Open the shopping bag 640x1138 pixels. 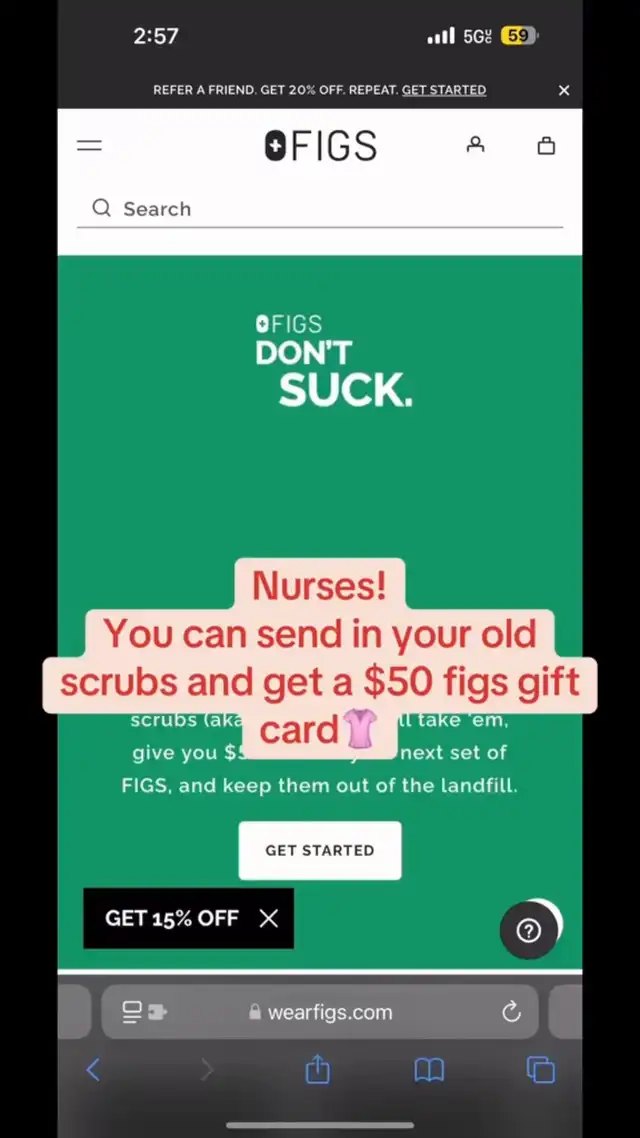pos(546,146)
